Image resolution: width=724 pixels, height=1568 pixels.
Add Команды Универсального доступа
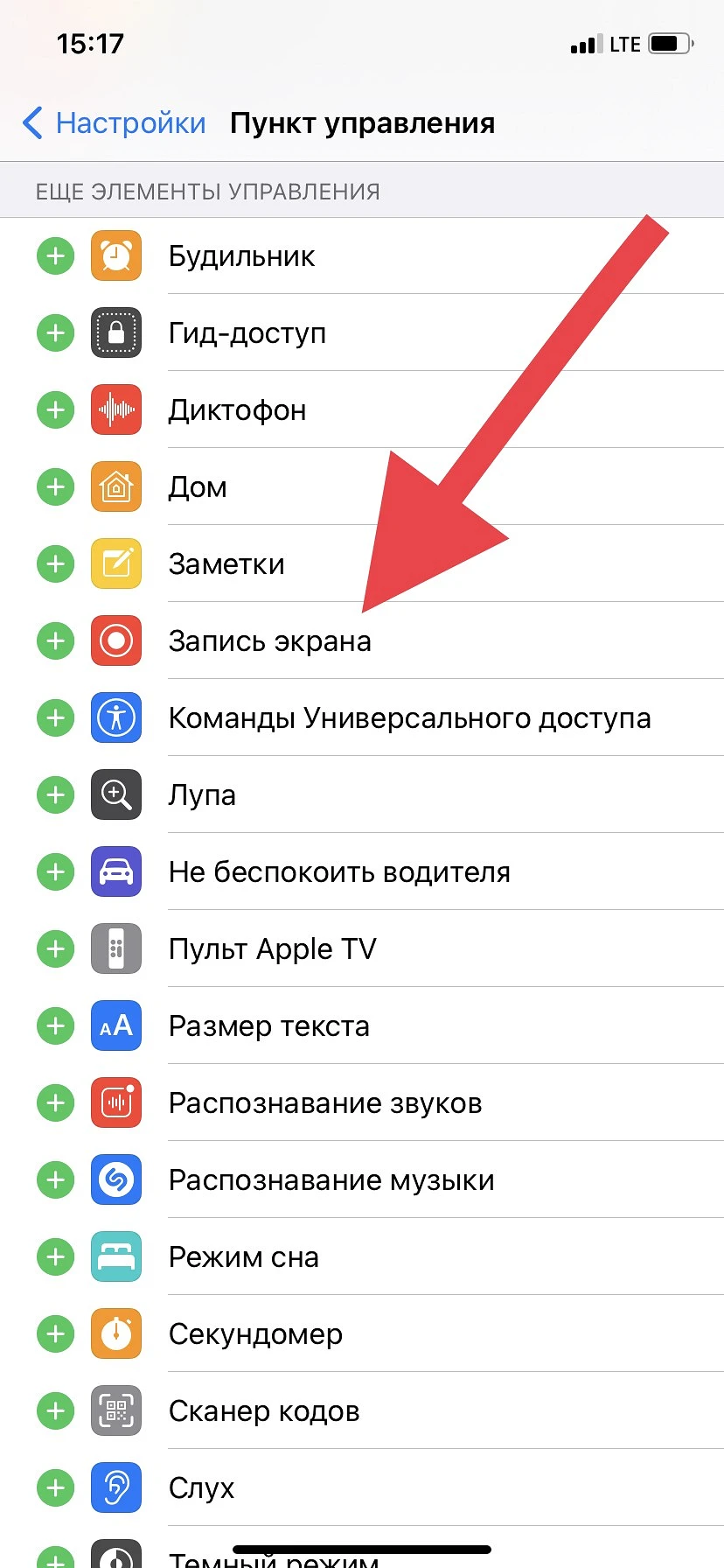point(55,718)
